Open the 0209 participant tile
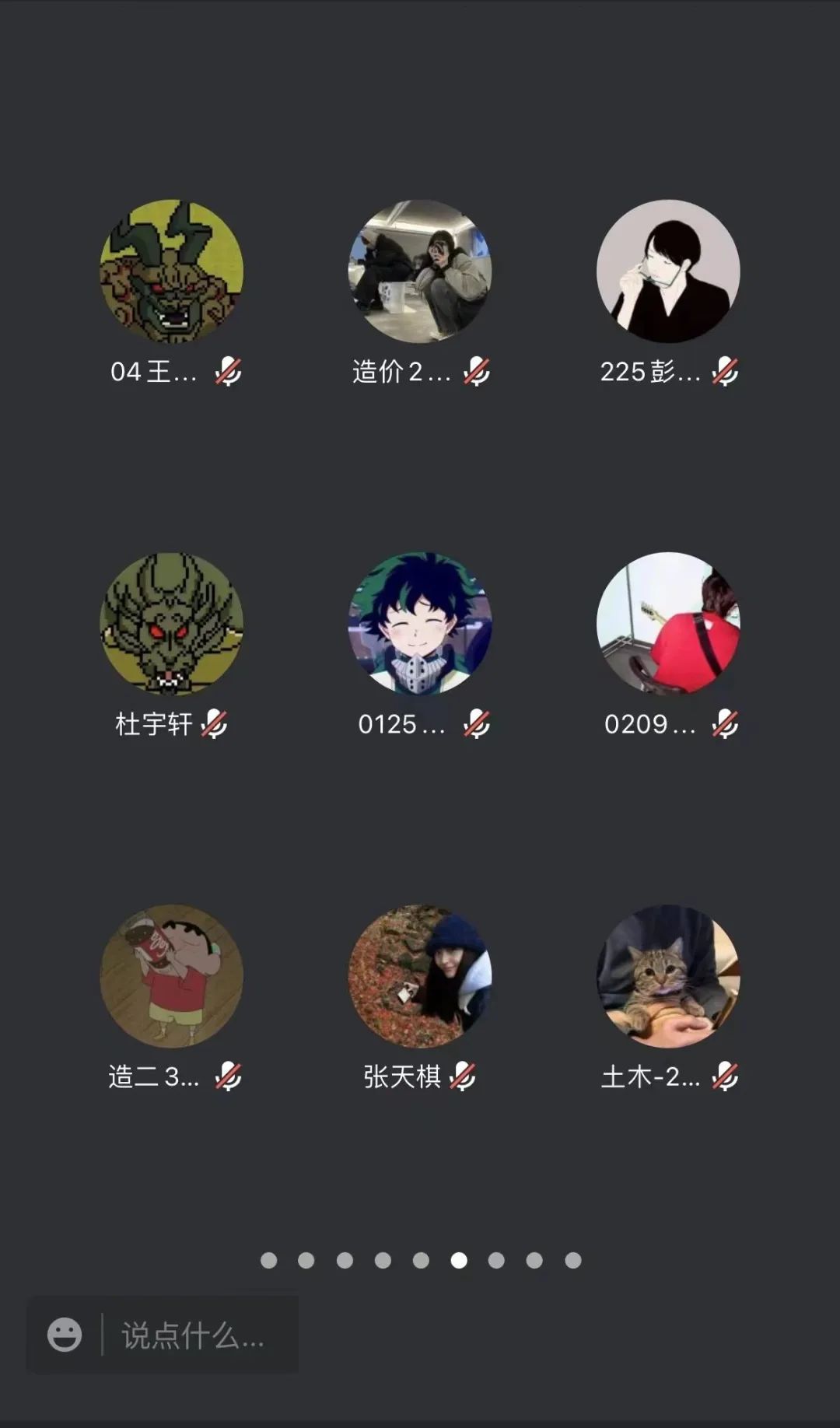 click(667, 624)
